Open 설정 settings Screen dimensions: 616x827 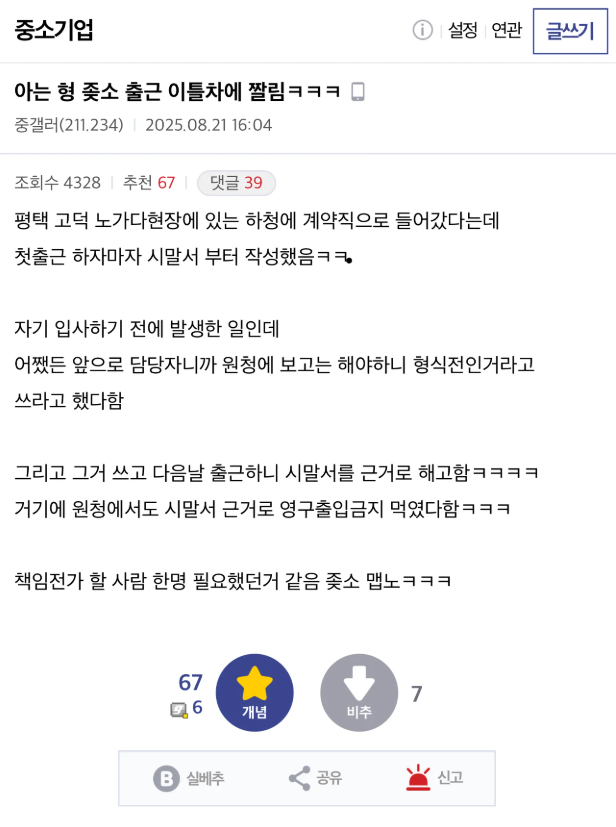(x=462, y=31)
